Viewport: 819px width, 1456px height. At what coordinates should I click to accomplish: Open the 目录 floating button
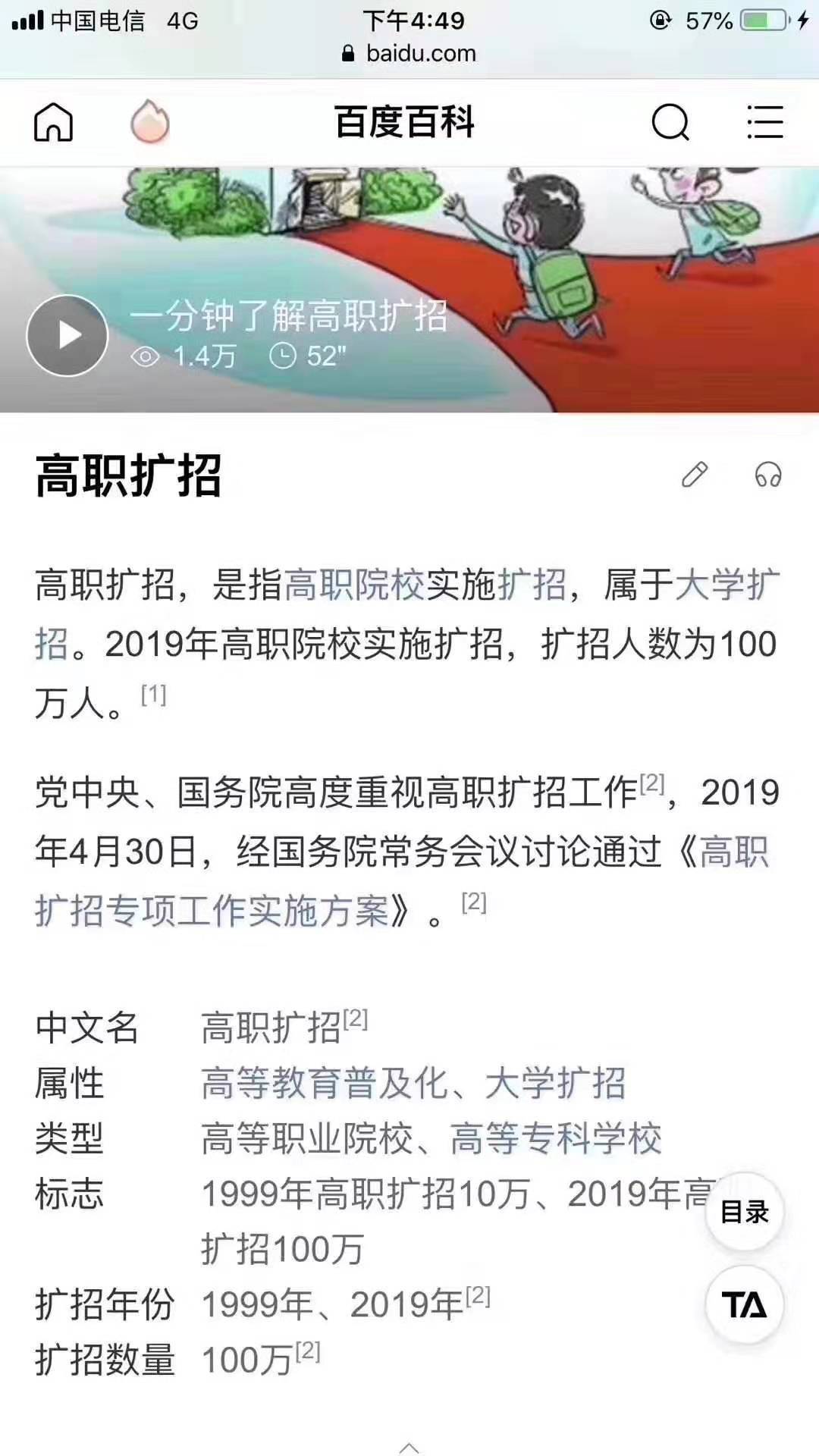pyautogui.click(x=744, y=1212)
